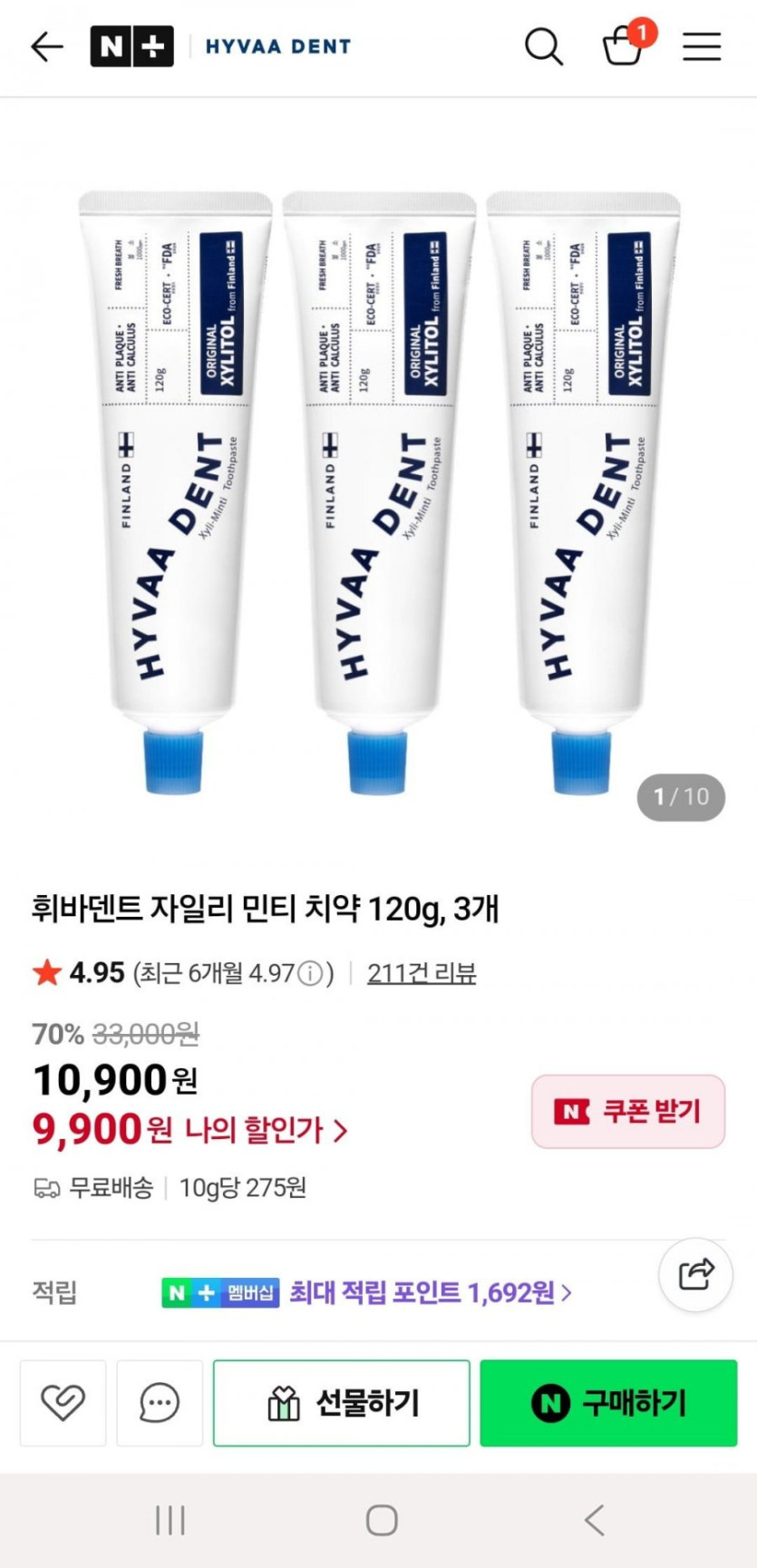This screenshot has width=757, height=1568.
Task: Go back using the header arrow
Action: coord(47,46)
